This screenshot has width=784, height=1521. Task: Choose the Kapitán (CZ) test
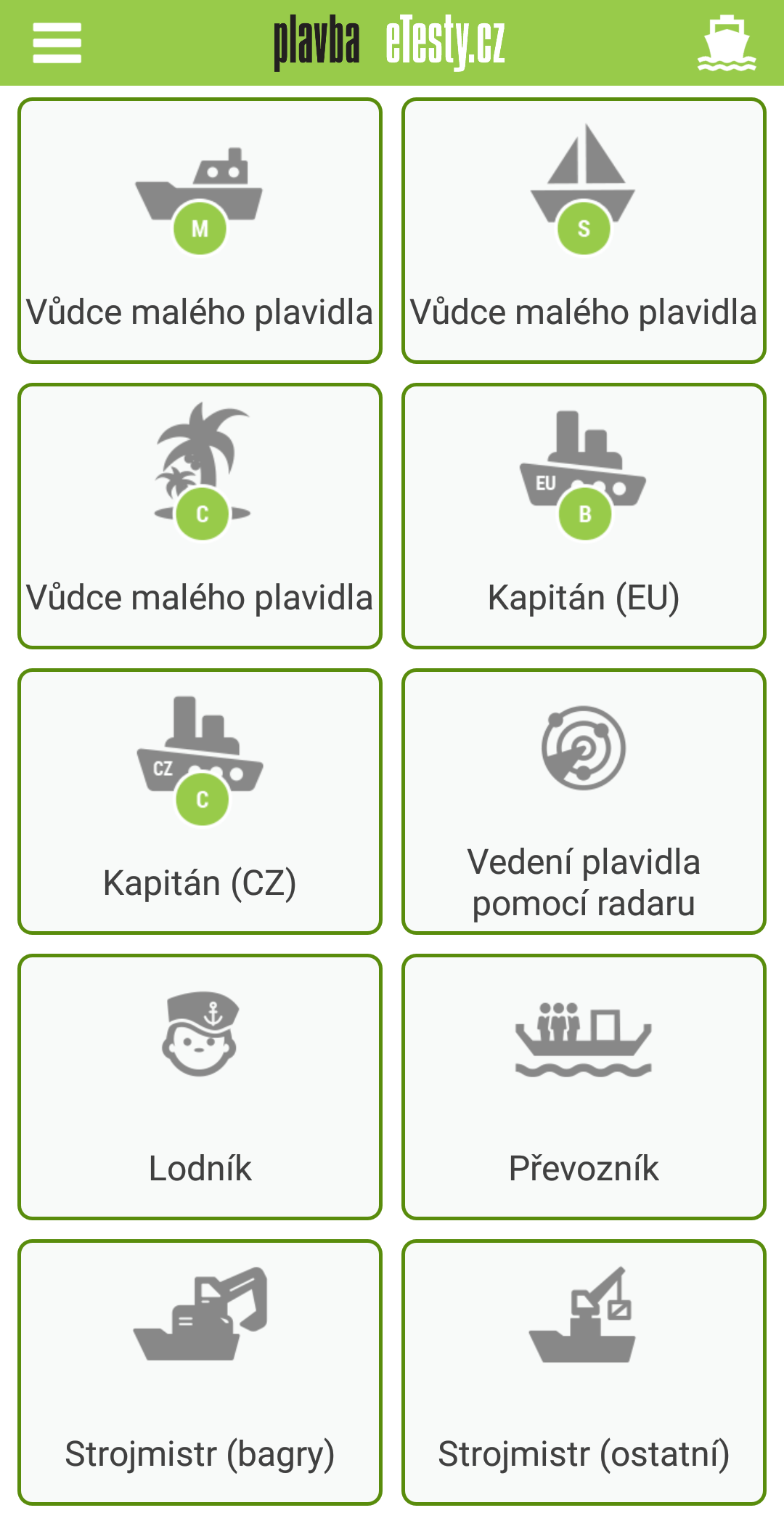(x=200, y=801)
